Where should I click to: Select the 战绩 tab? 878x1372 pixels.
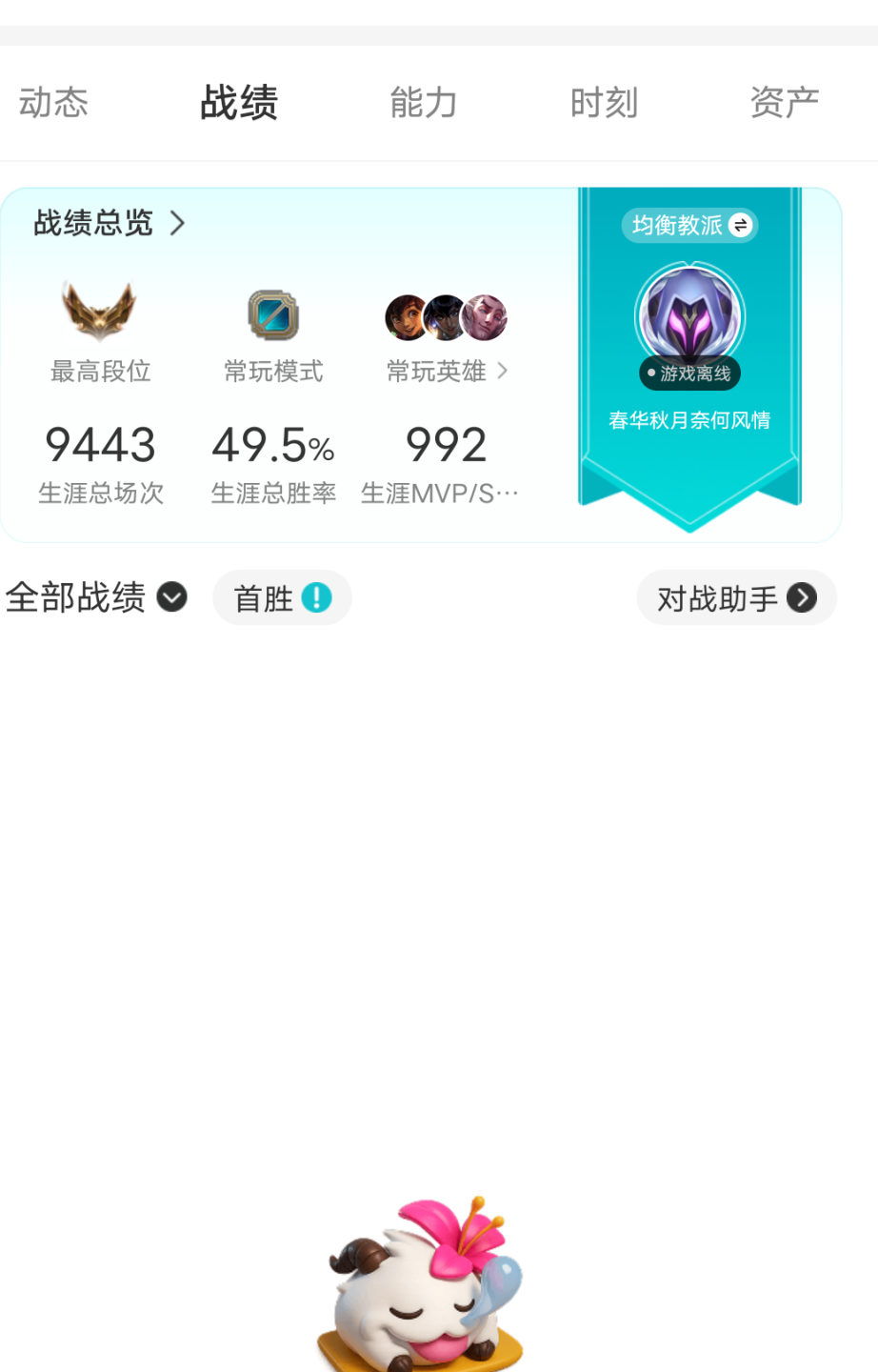click(x=238, y=103)
